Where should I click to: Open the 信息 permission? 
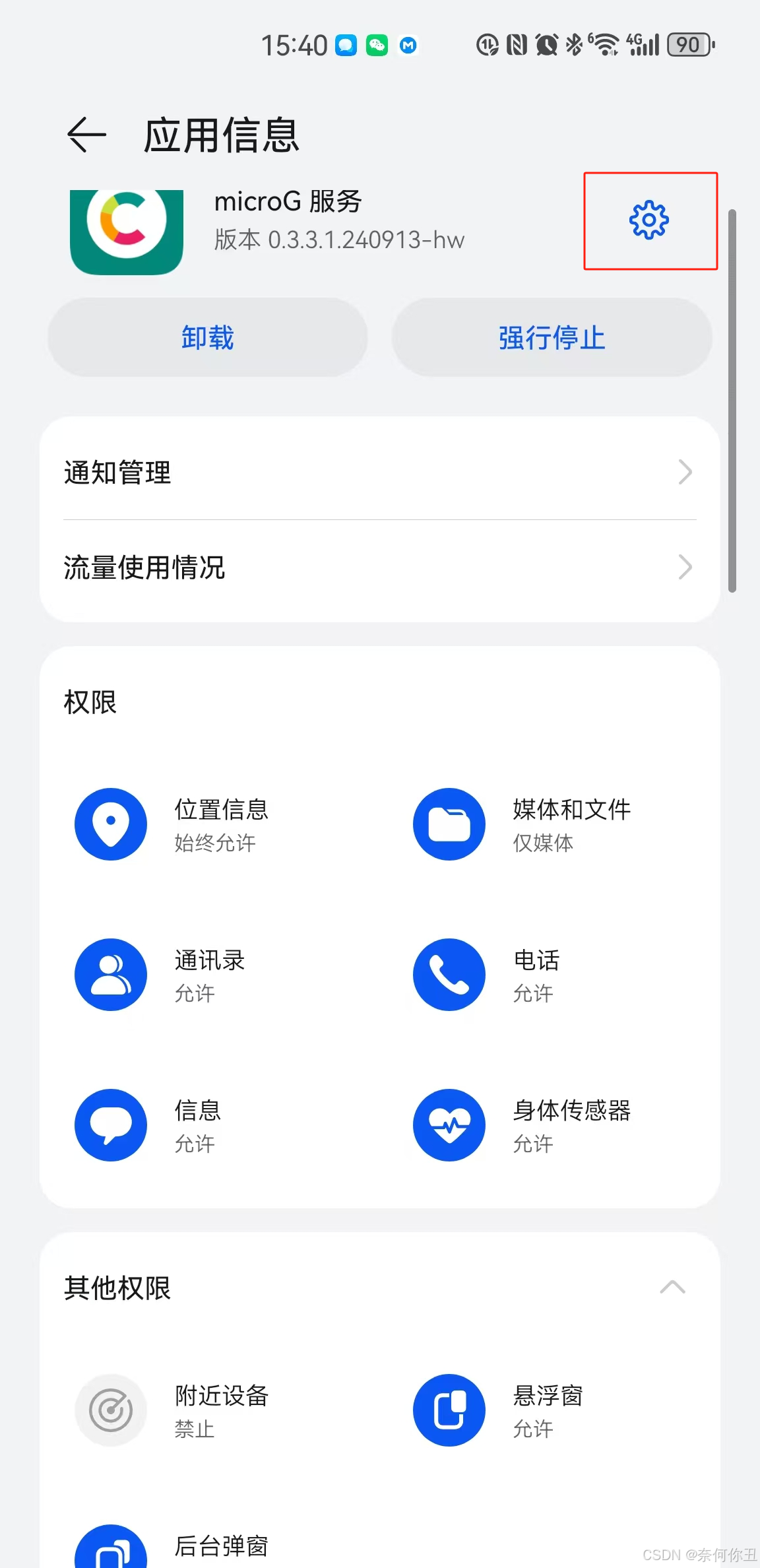click(x=152, y=1125)
